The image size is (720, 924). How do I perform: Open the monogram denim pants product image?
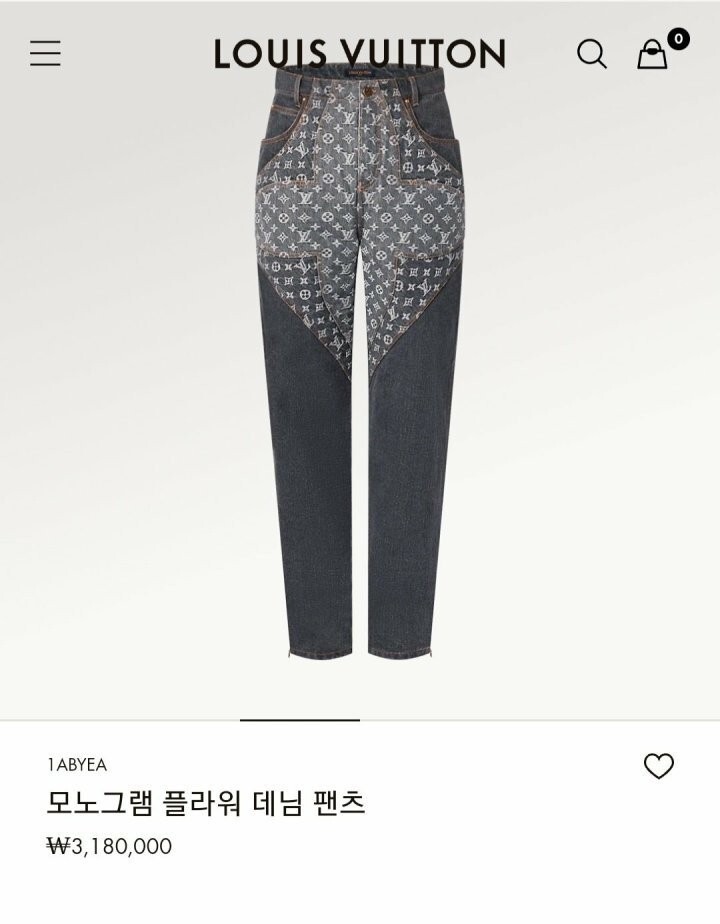pos(359,370)
